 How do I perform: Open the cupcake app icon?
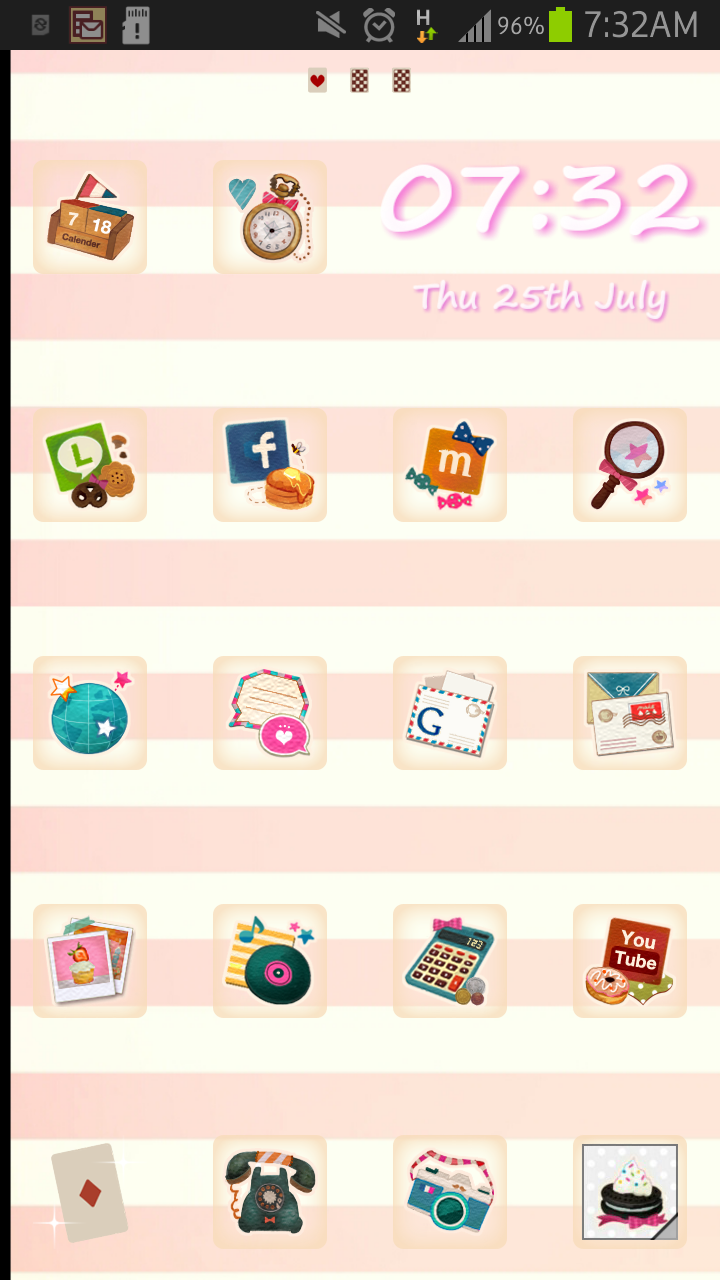(x=630, y=1192)
